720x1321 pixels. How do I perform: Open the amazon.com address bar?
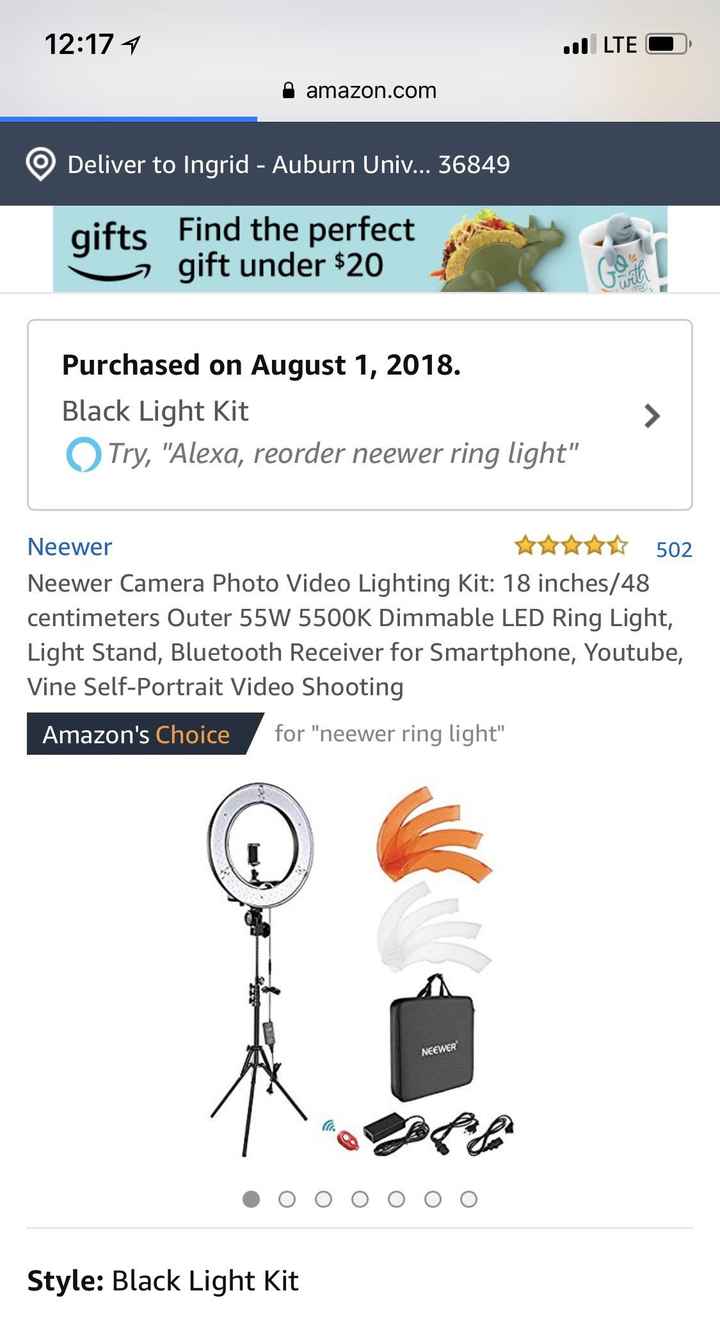coord(360,91)
